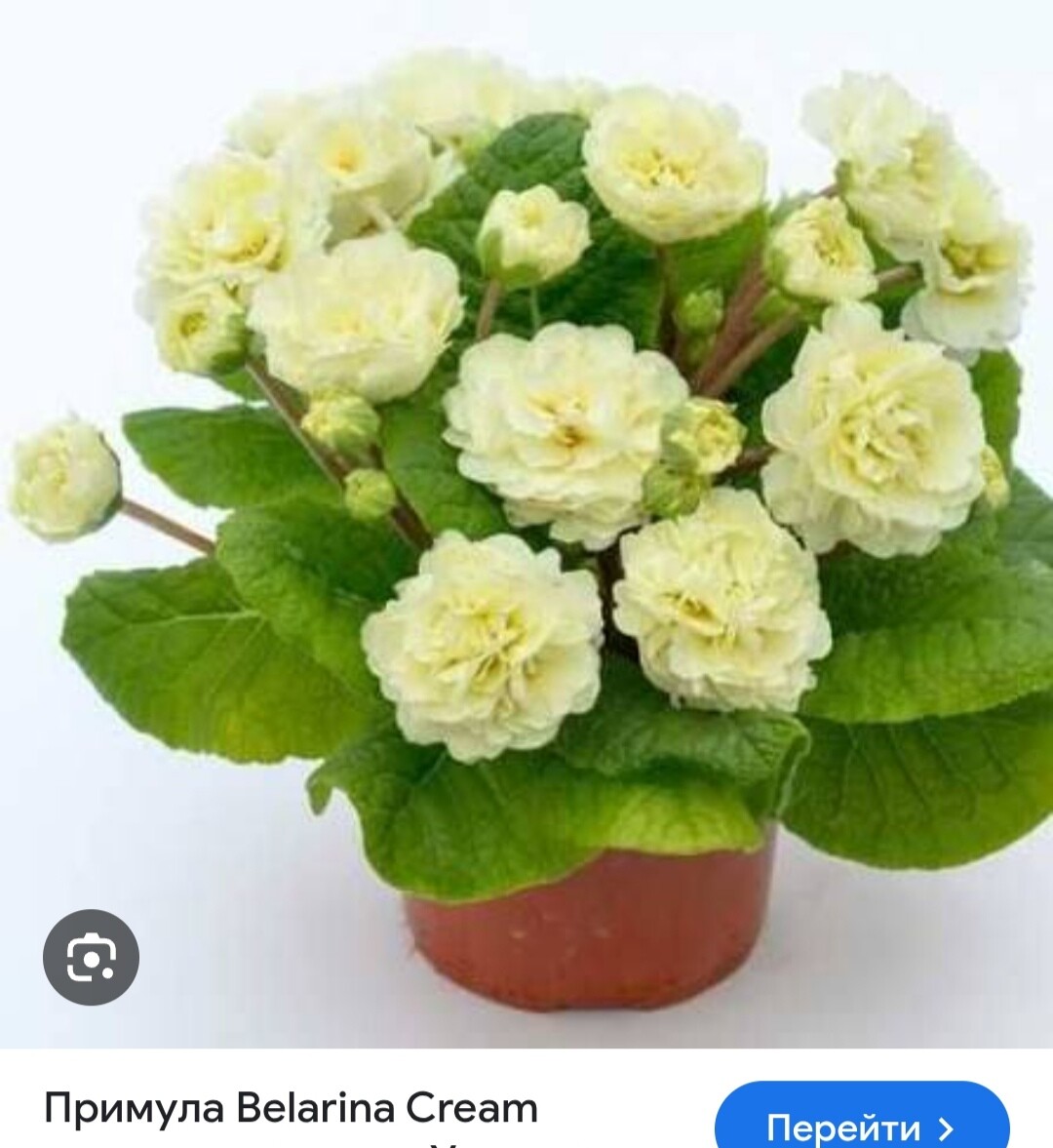Open the Примула Belarina Cream result title
The height and width of the screenshot is (1148, 1053).
pos(291,1108)
